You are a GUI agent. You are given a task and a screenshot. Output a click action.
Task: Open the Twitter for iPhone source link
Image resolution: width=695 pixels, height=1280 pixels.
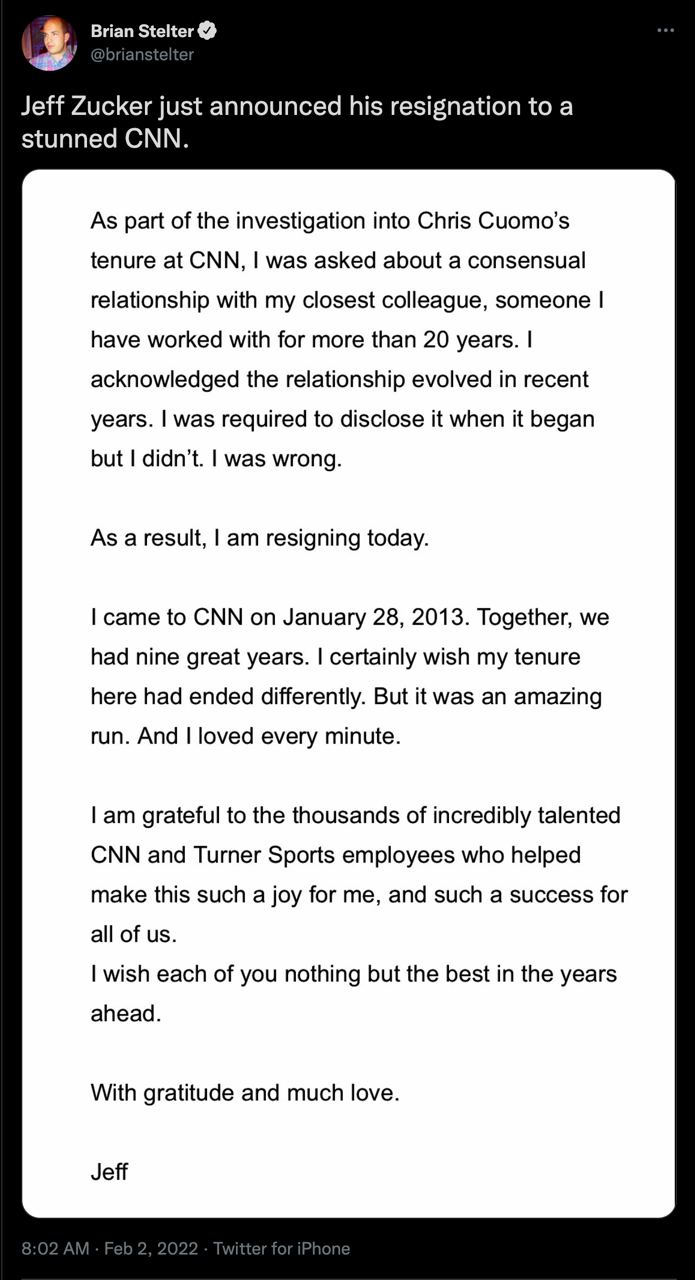[x=282, y=1248]
